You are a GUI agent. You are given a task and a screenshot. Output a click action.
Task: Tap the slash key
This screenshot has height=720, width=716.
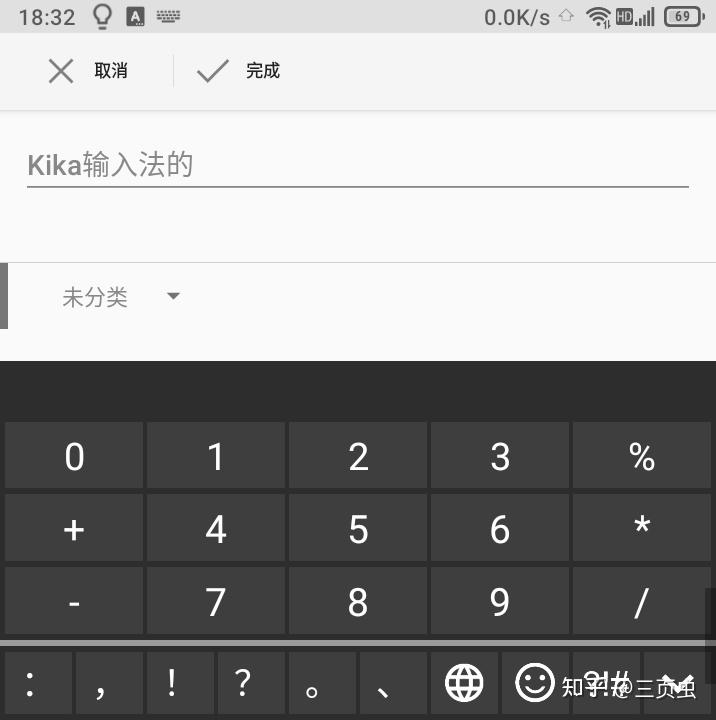642,601
